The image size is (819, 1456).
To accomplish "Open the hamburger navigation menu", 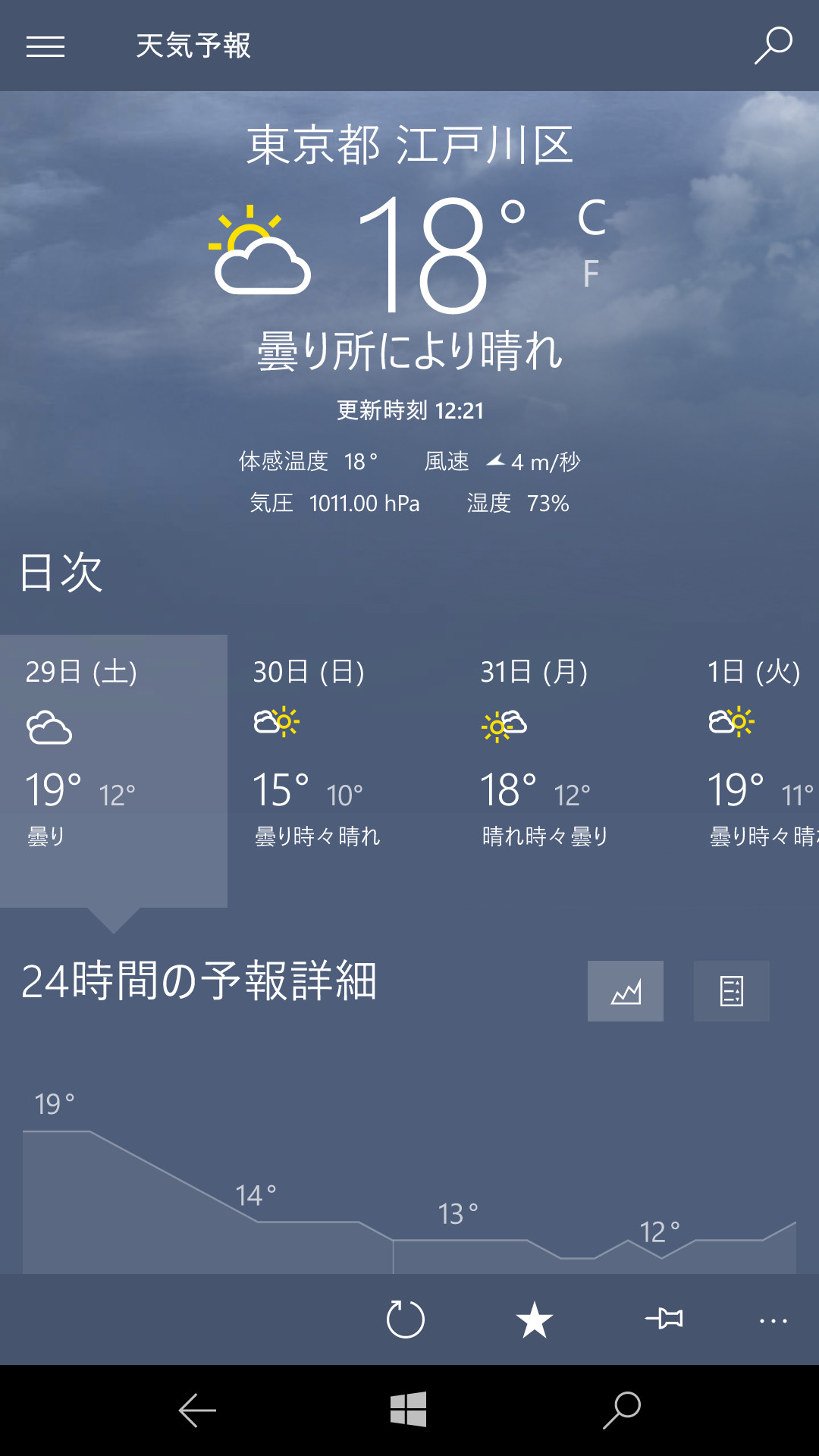I will 45,45.
